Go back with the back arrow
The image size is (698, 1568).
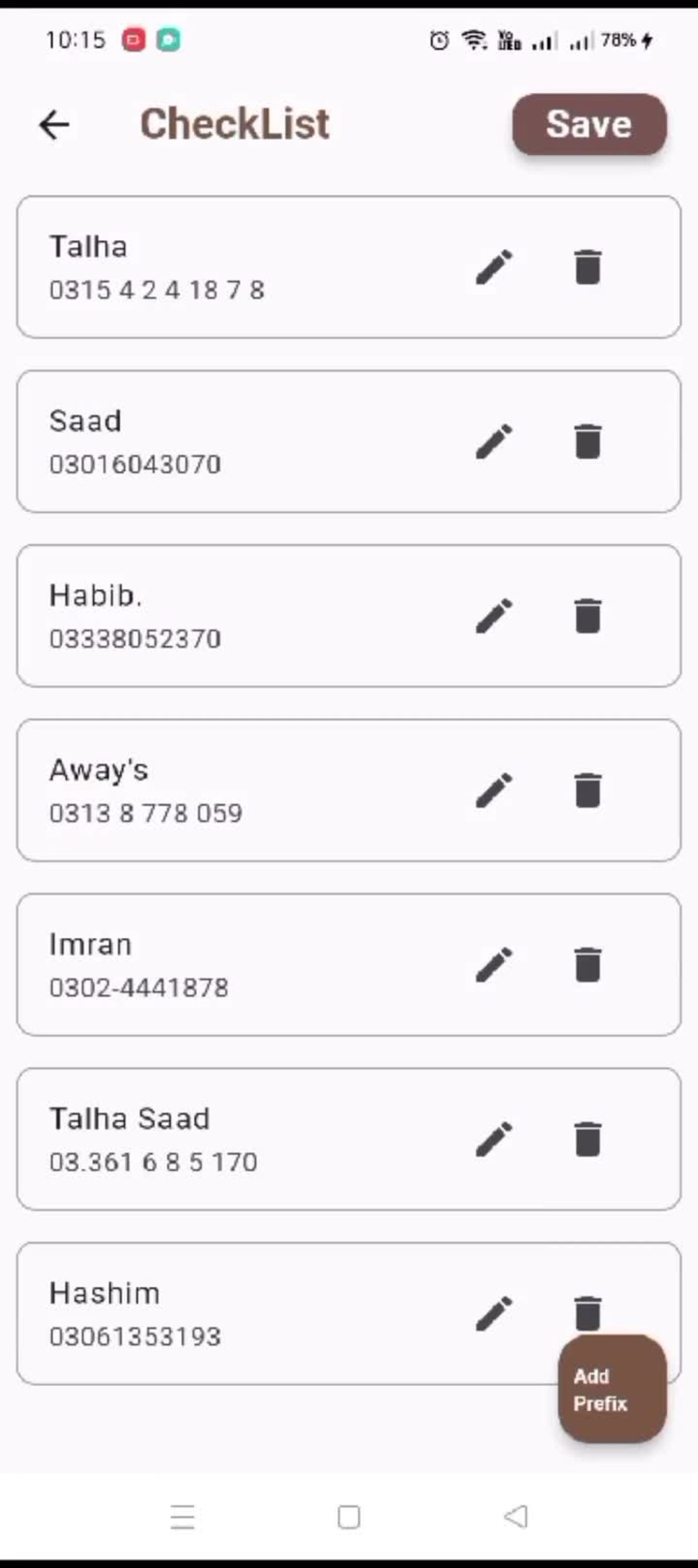53,124
